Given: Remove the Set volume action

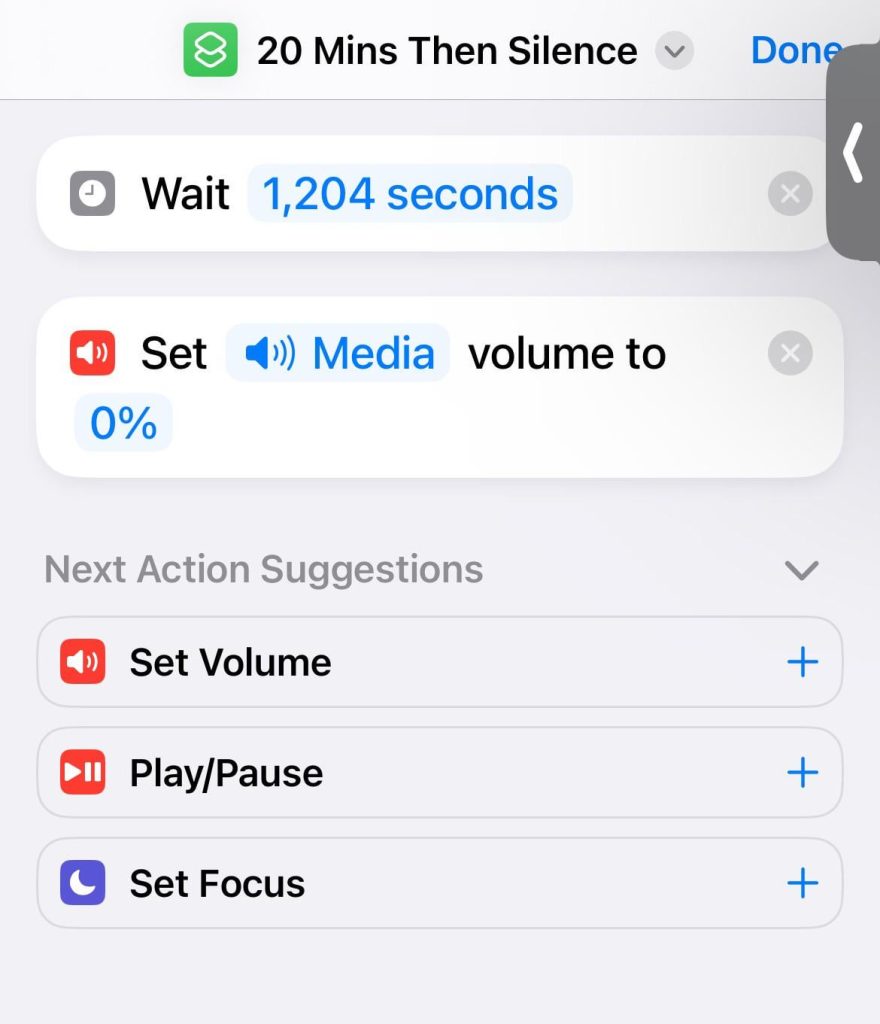Looking at the screenshot, I should click(790, 354).
